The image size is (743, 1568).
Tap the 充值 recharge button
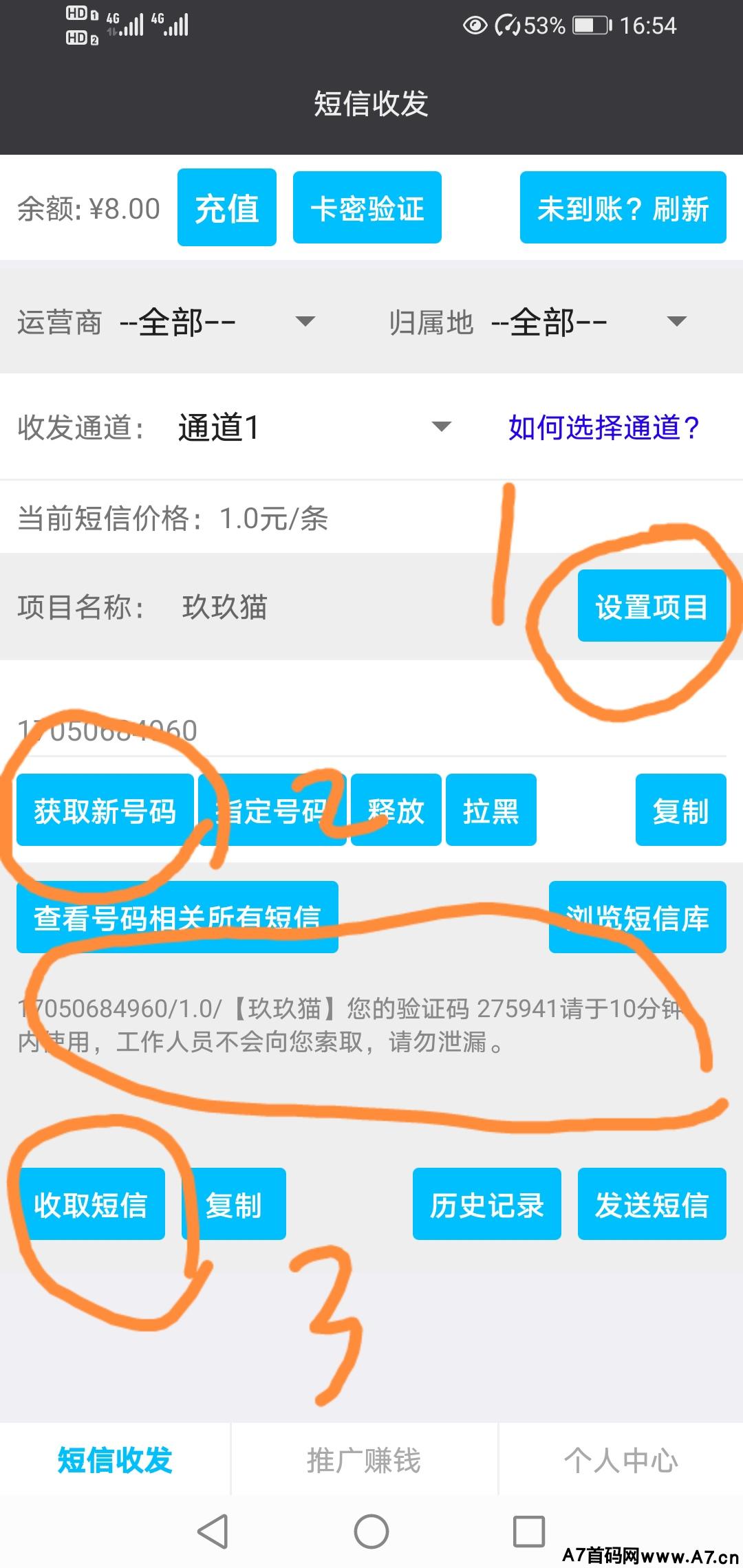click(227, 207)
